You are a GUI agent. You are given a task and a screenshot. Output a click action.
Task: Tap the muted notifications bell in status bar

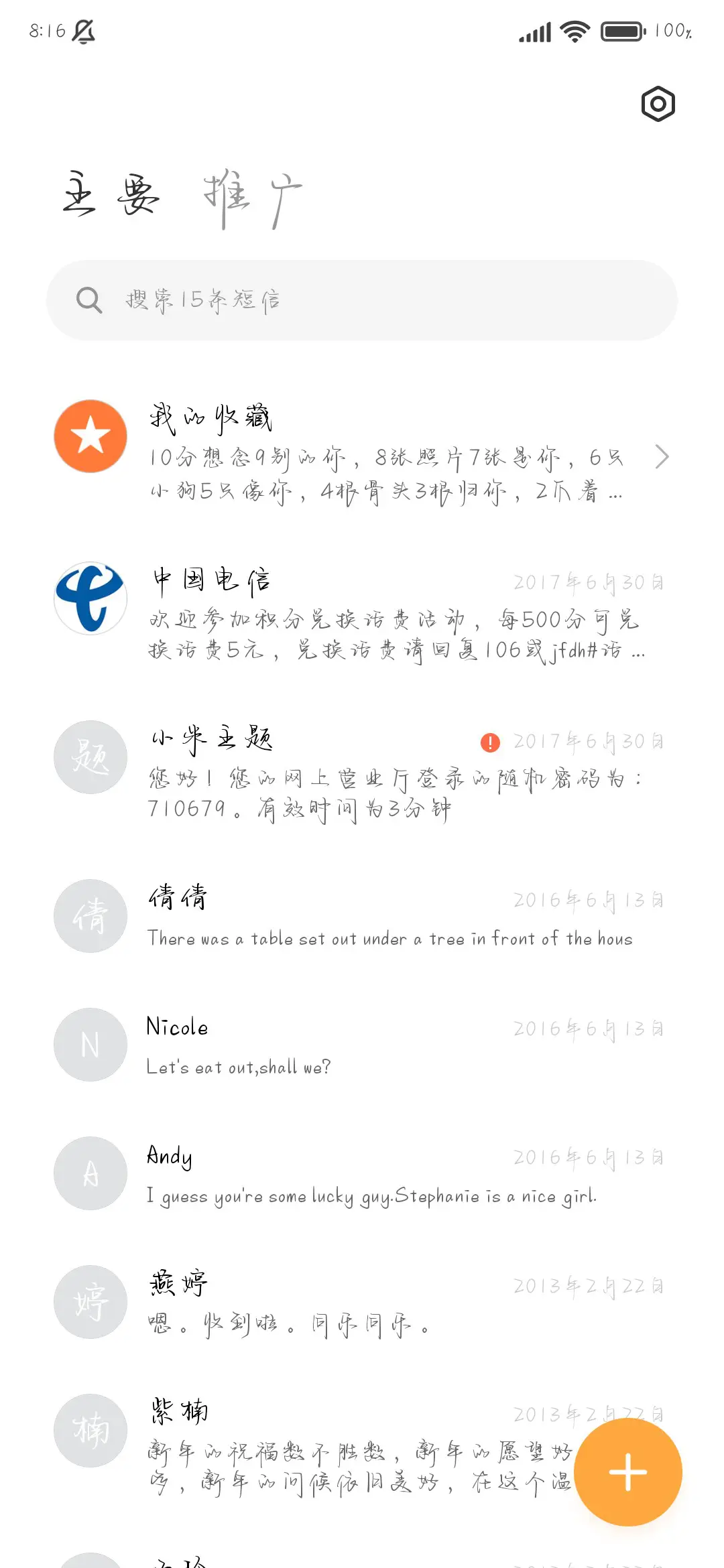[82, 31]
